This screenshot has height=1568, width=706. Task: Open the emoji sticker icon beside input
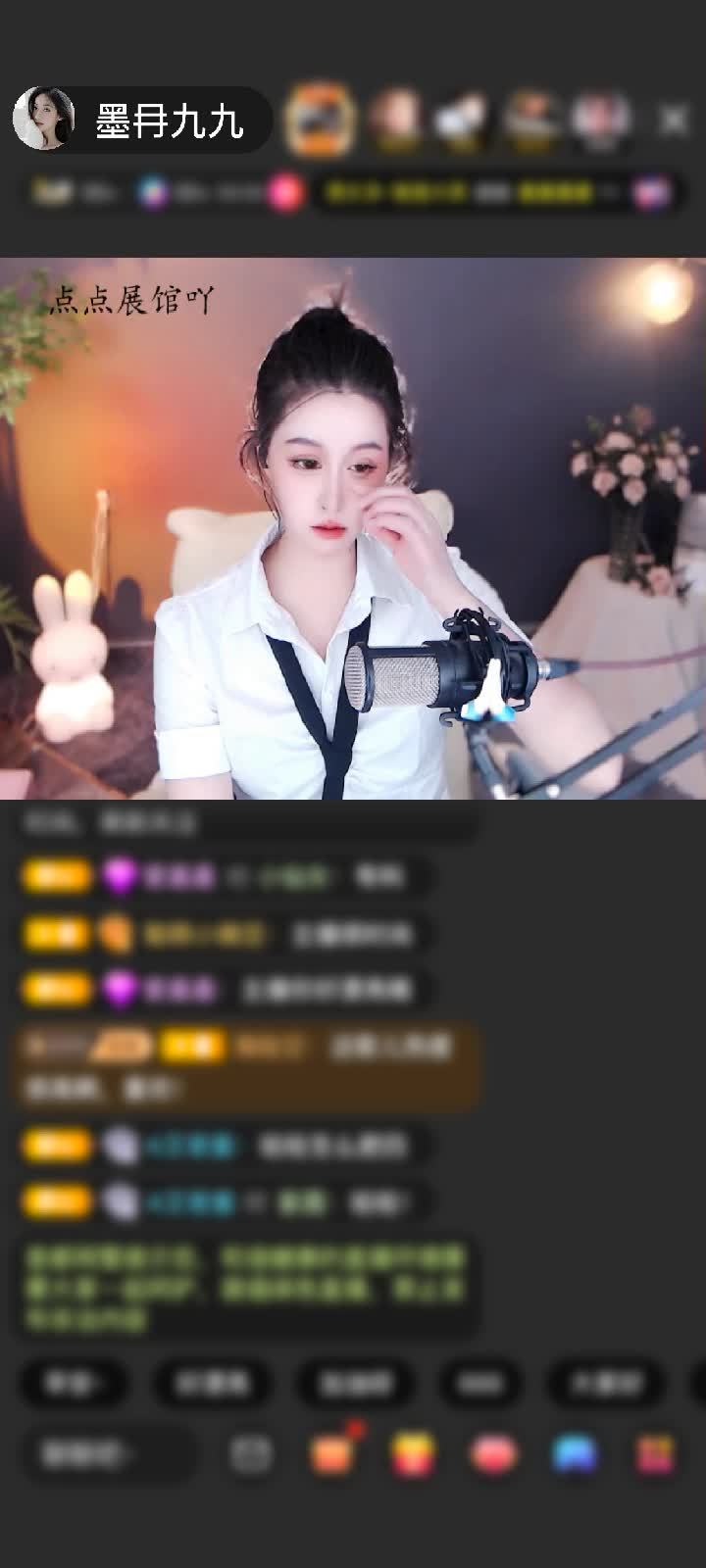pyautogui.click(x=251, y=1453)
